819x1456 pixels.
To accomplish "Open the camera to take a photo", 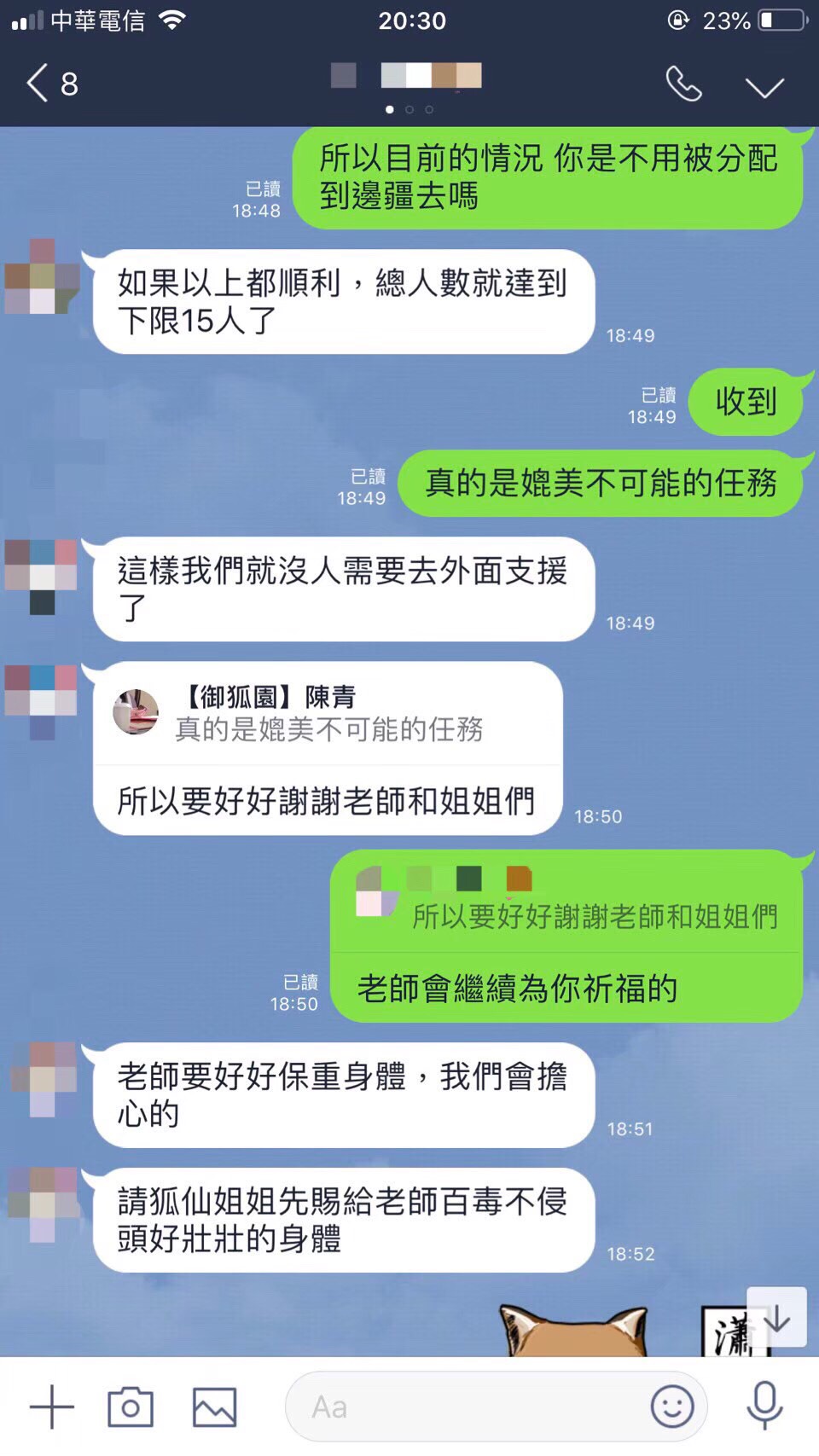I will point(130,1407).
